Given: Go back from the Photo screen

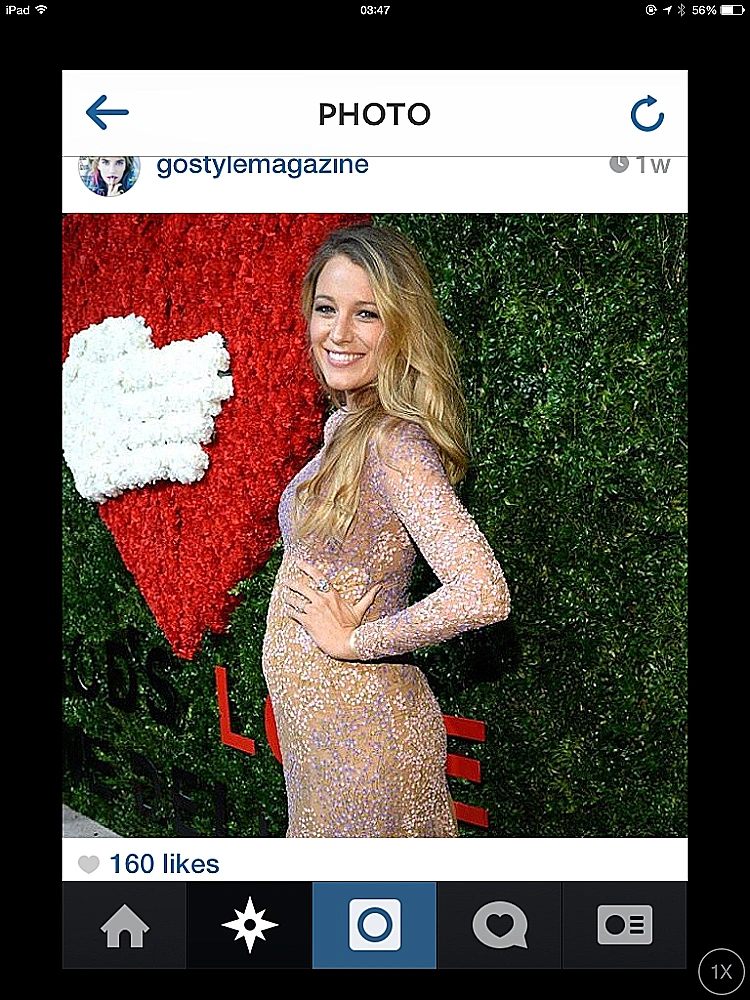Looking at the screenshot, I should [107, 113].
